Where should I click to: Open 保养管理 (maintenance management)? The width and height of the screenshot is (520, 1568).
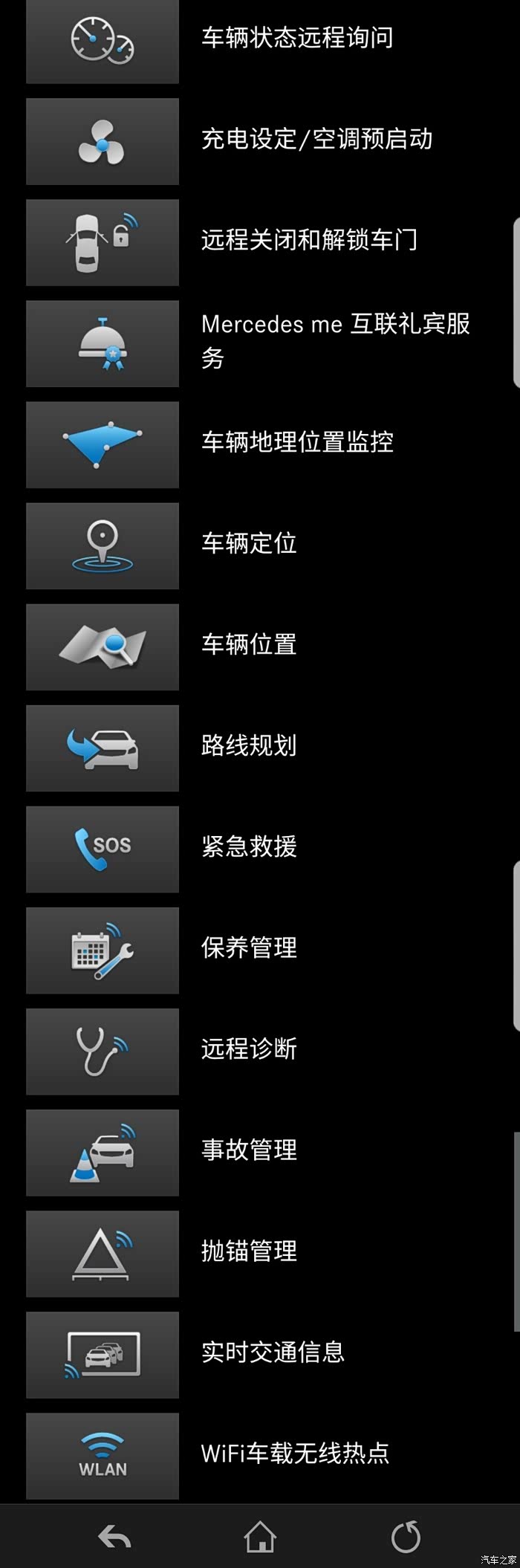(x=249, y=947)
